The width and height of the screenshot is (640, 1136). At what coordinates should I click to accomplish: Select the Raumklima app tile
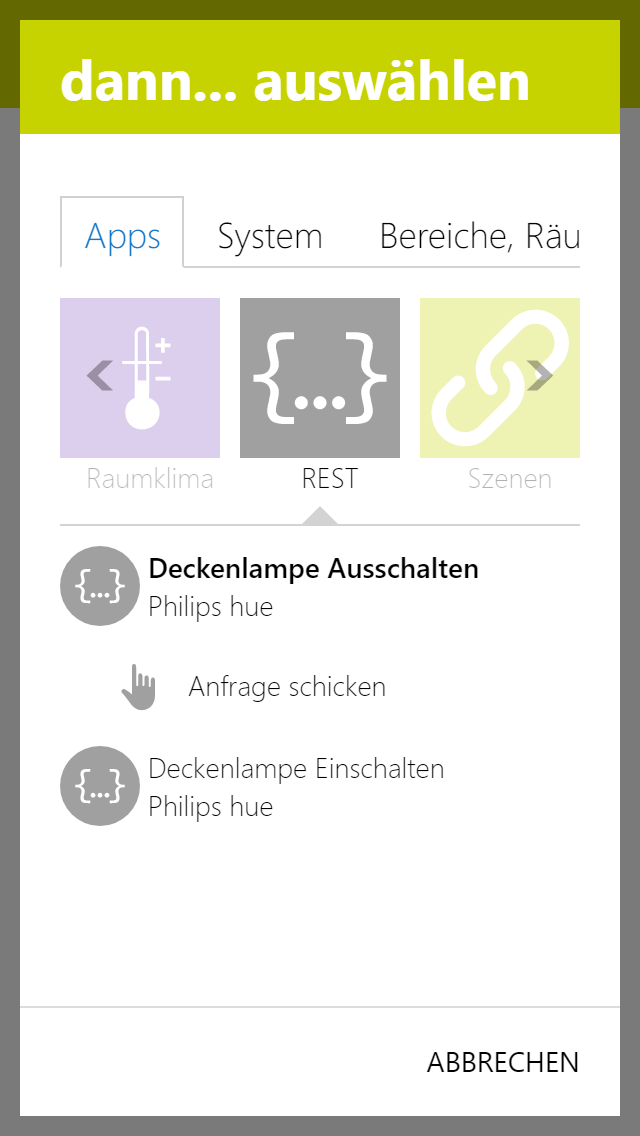[x=140, y=379]
